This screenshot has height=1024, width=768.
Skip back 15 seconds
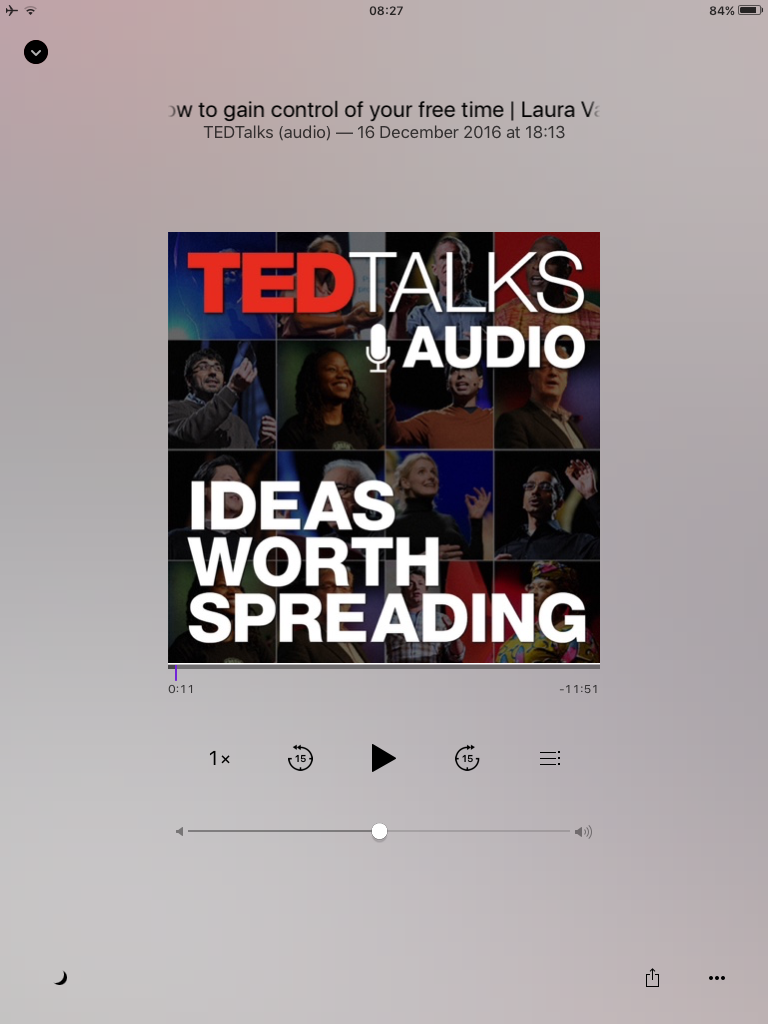(300, 758)
